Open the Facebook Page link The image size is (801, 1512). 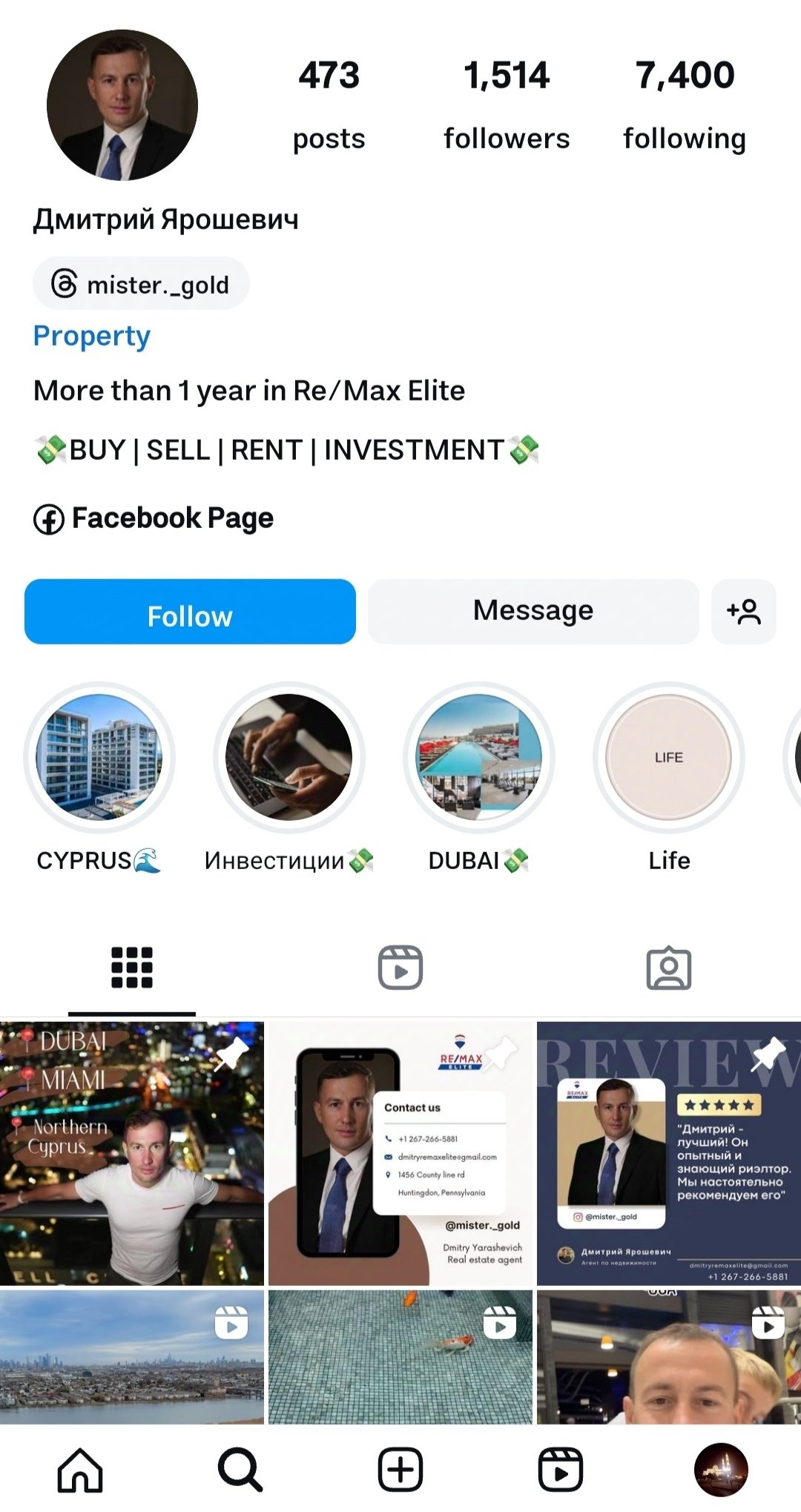click(154, 518)
